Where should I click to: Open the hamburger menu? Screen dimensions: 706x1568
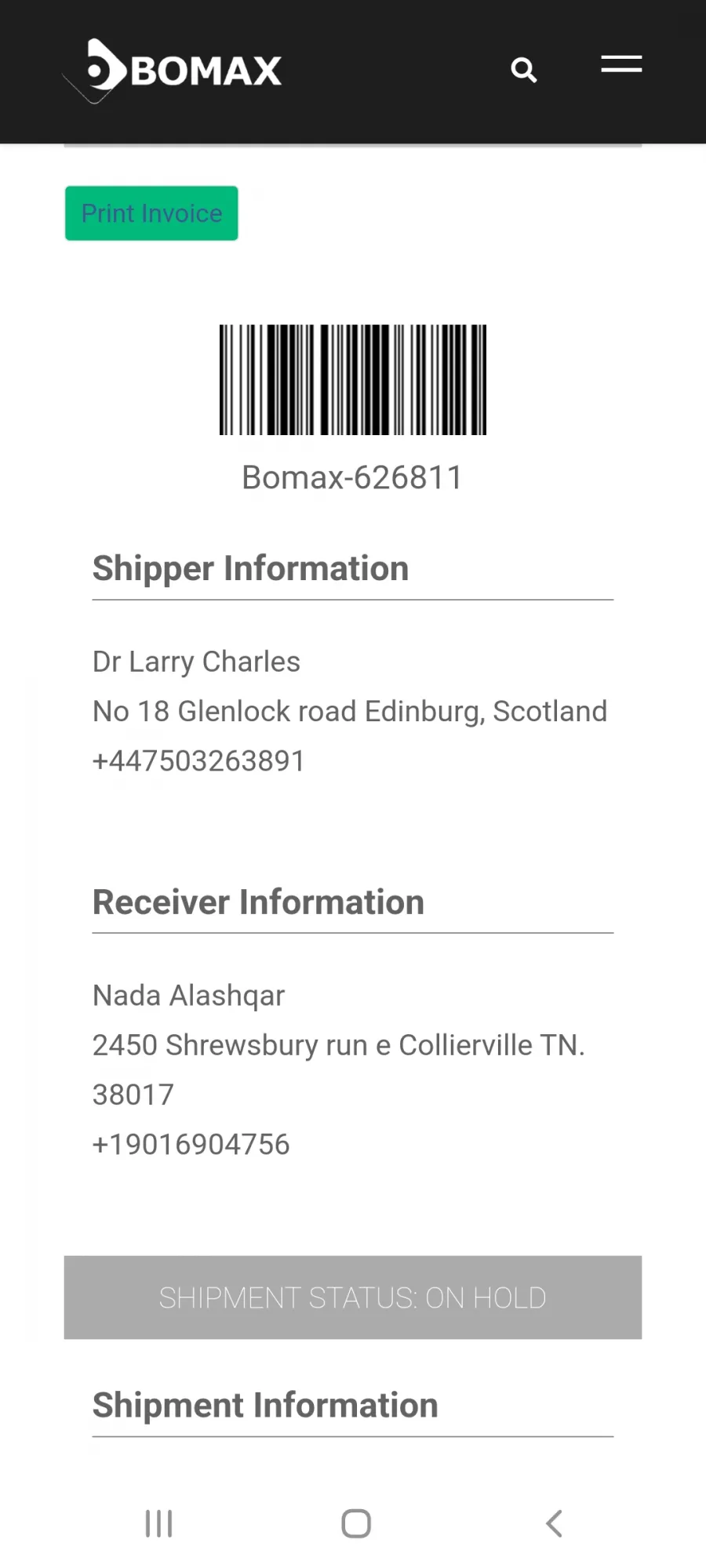pyautogui.click(x=621, y=64)
